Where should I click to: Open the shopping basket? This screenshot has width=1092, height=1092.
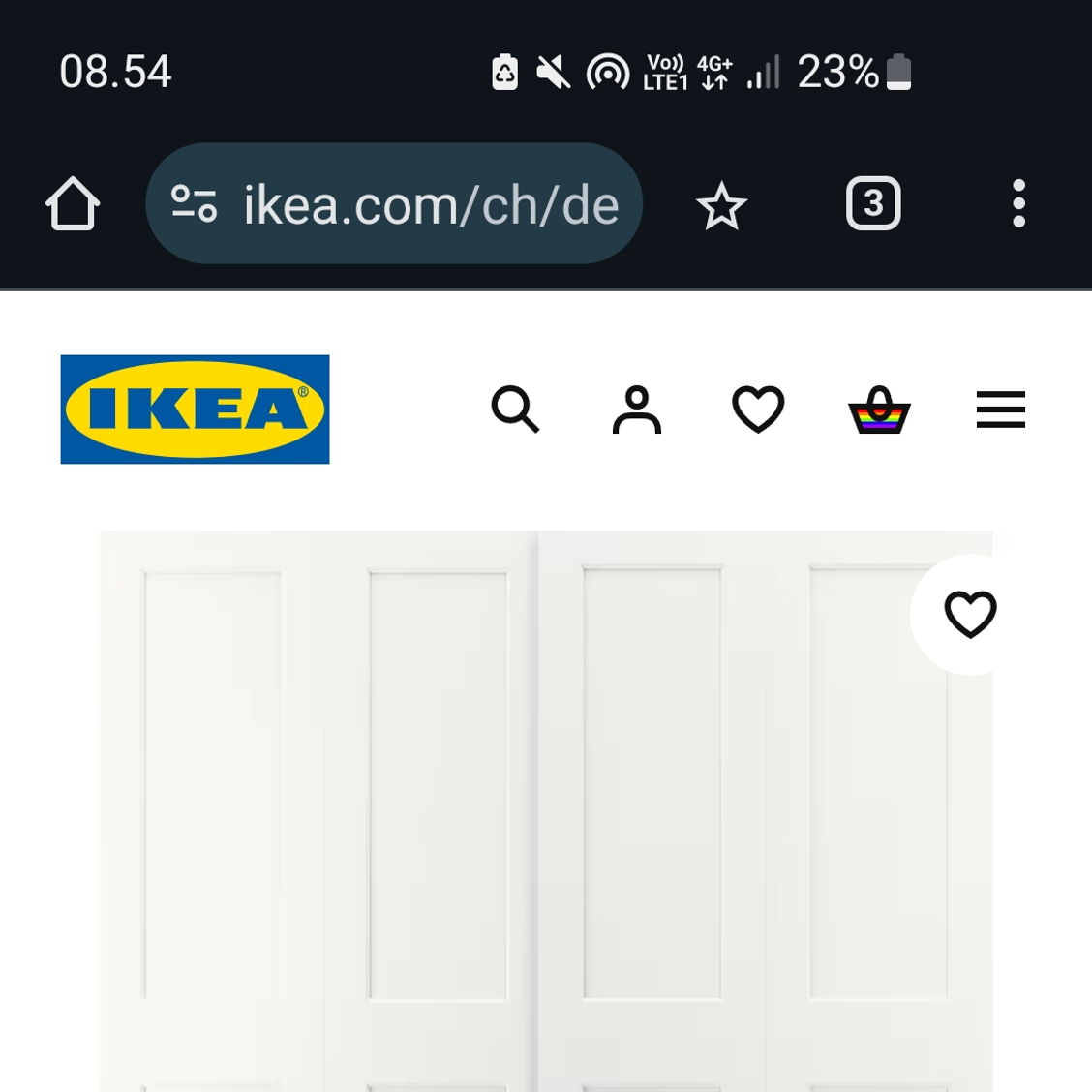pyautogui.click(x=879, y=411)
